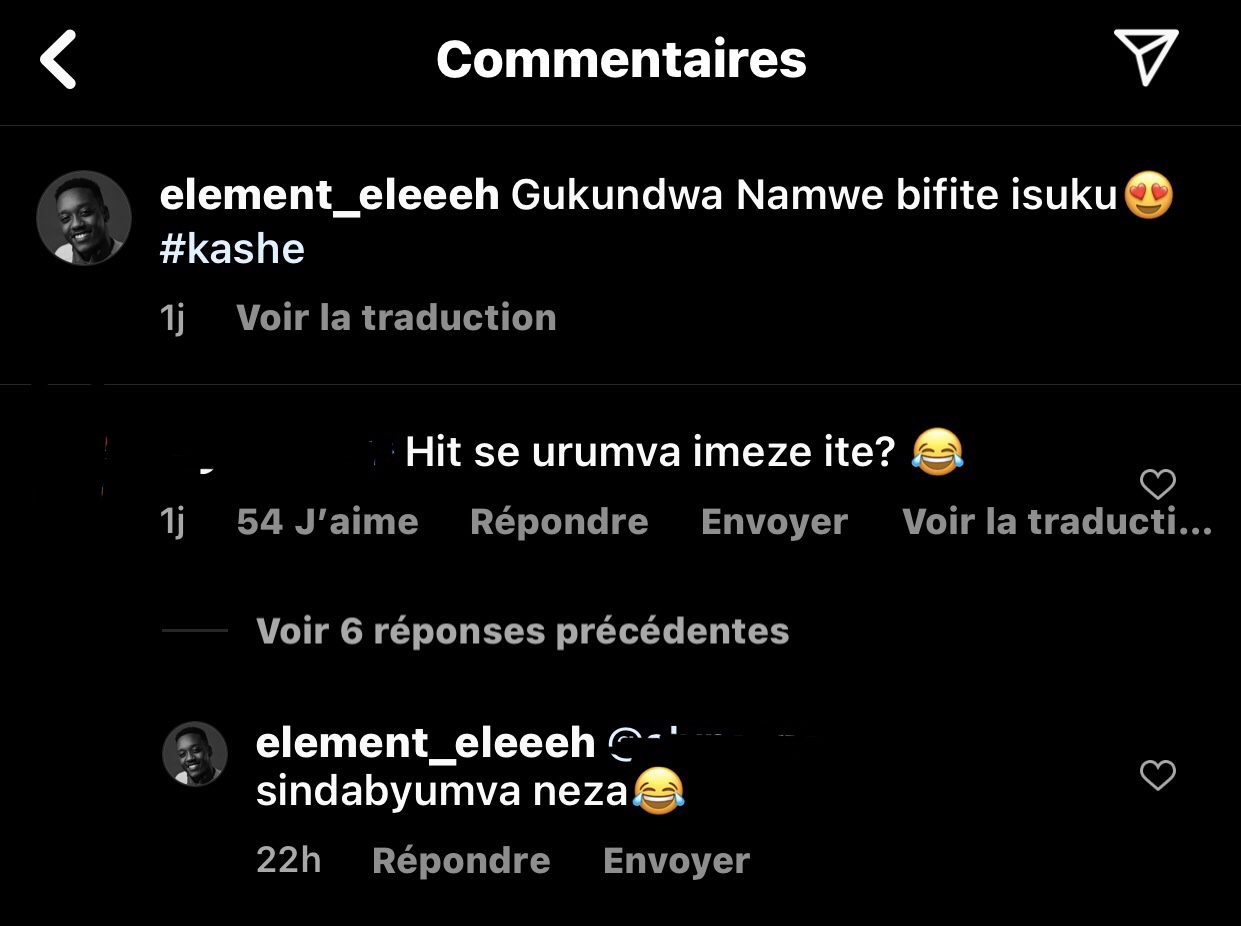Open element_eleeeh's profile picture in the caption
1241x926 pixels.
[x=84, y=218]
